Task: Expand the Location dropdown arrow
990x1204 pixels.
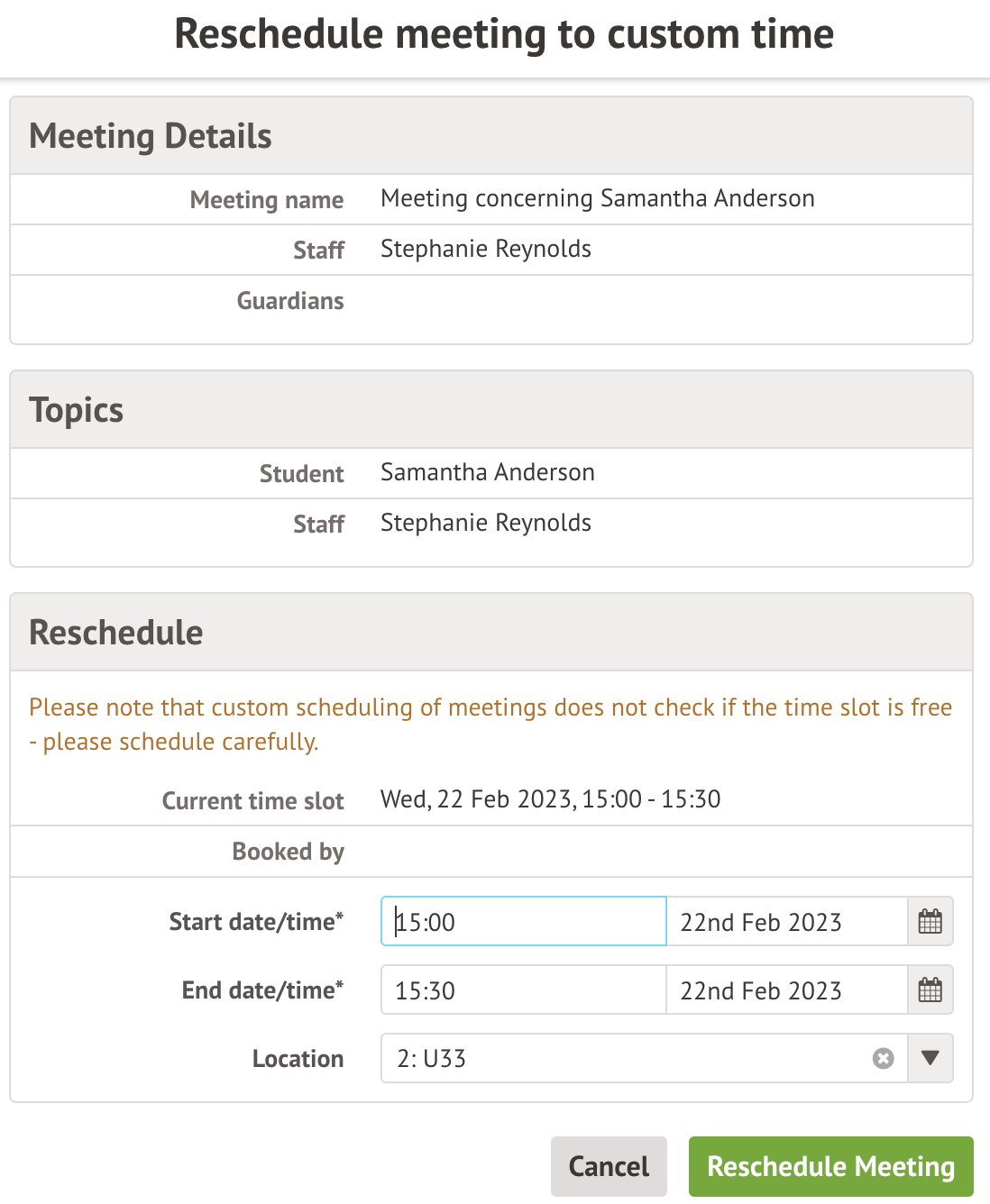Action: 930,1058
